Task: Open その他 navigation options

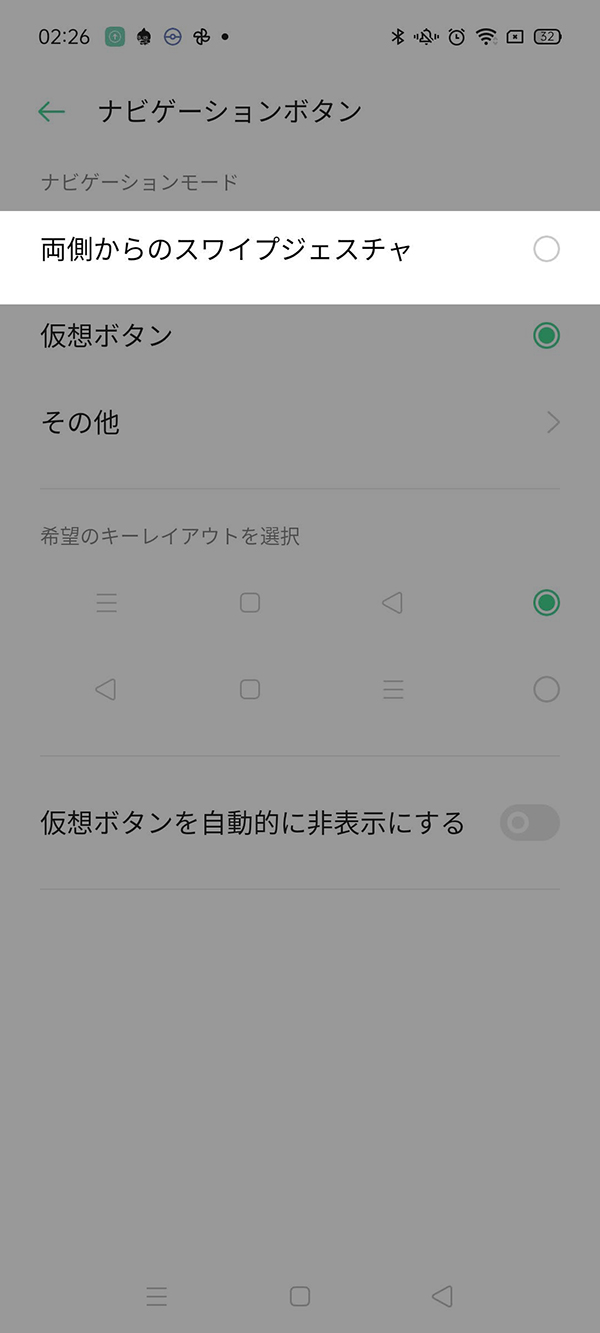Action: pyautogui.click(x=300, y=422)
